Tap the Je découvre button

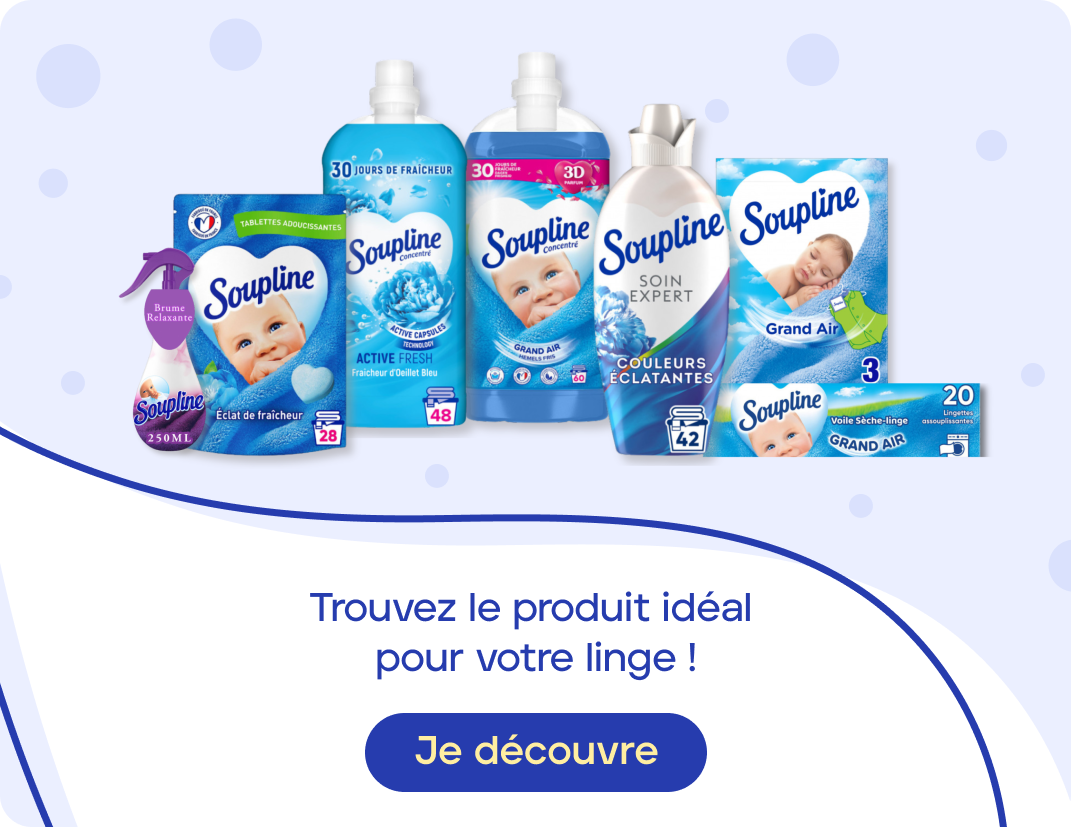point(535,751)
